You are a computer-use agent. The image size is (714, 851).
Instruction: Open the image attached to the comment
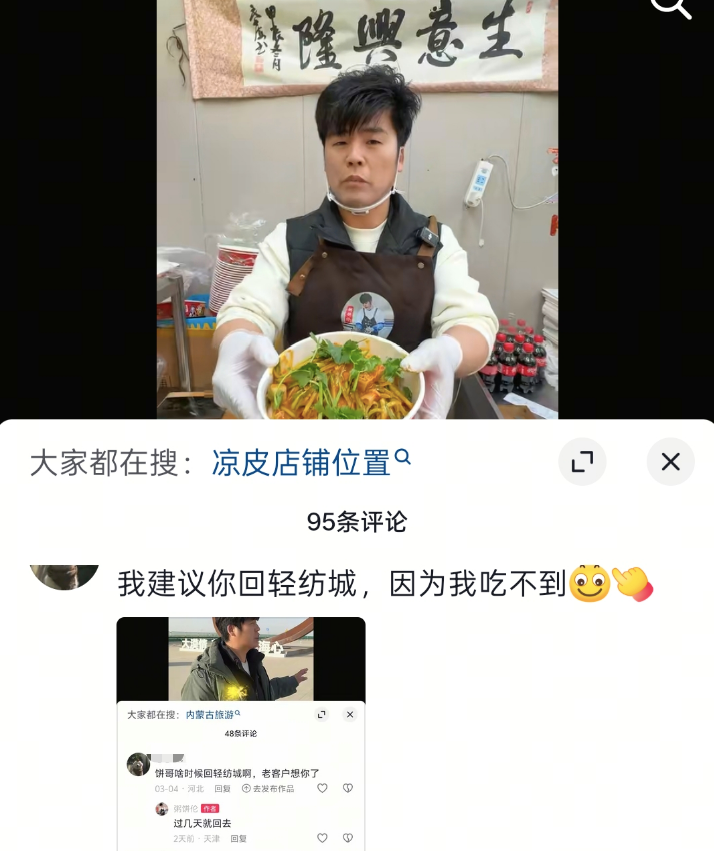coord(241,732)
